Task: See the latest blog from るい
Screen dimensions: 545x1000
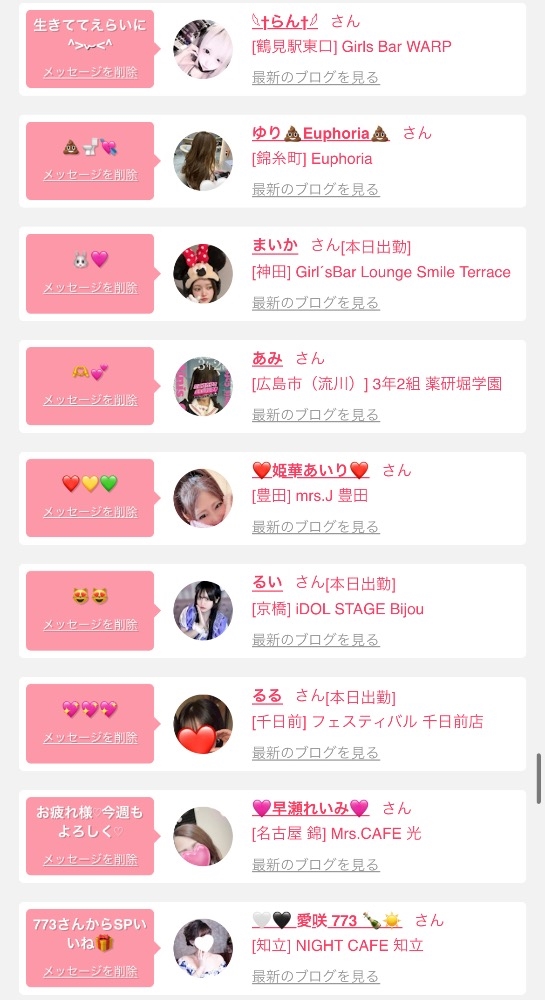Action: 316,640
